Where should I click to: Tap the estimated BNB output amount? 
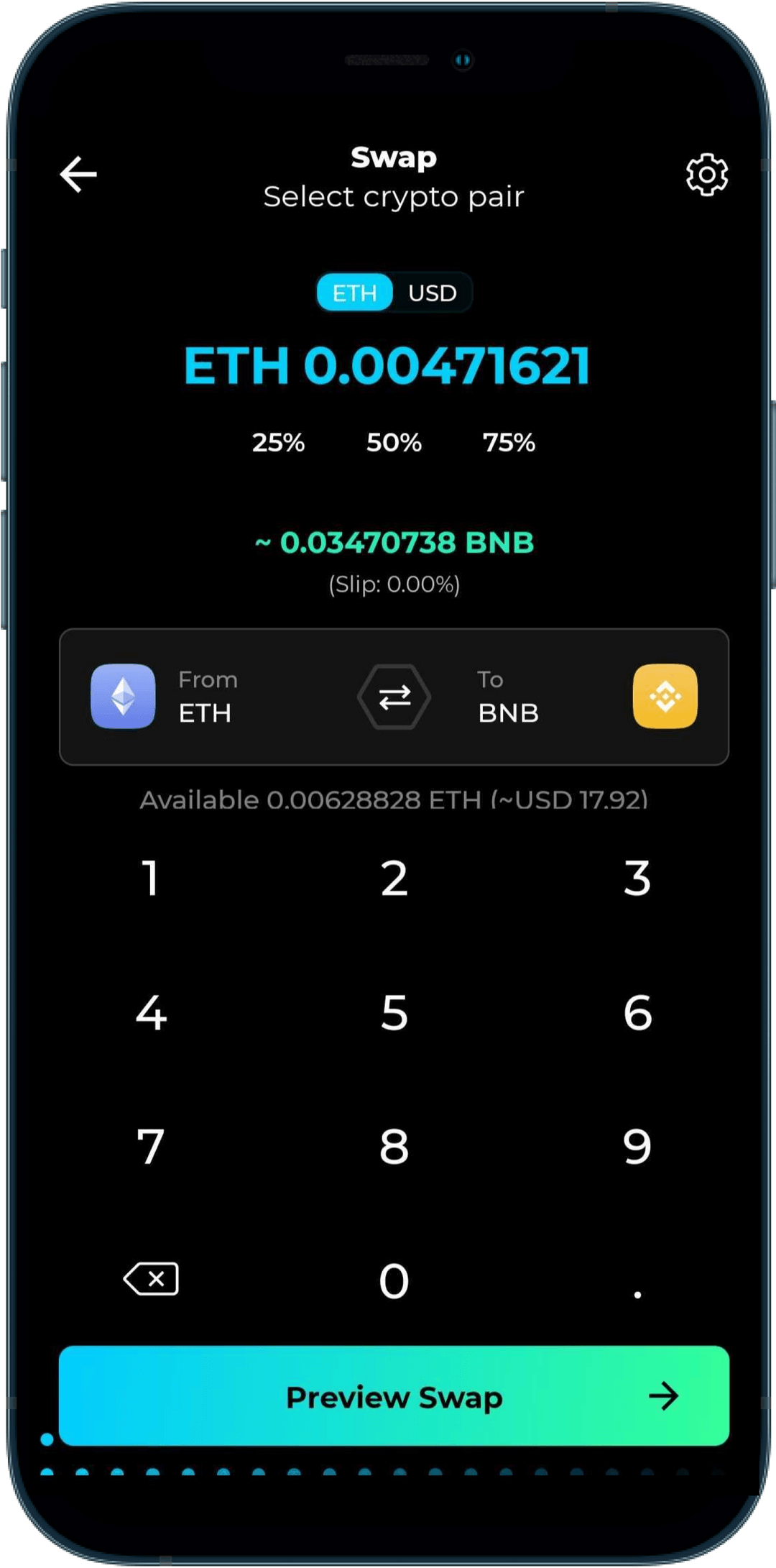pyautogui.click(x=392, y=544)
